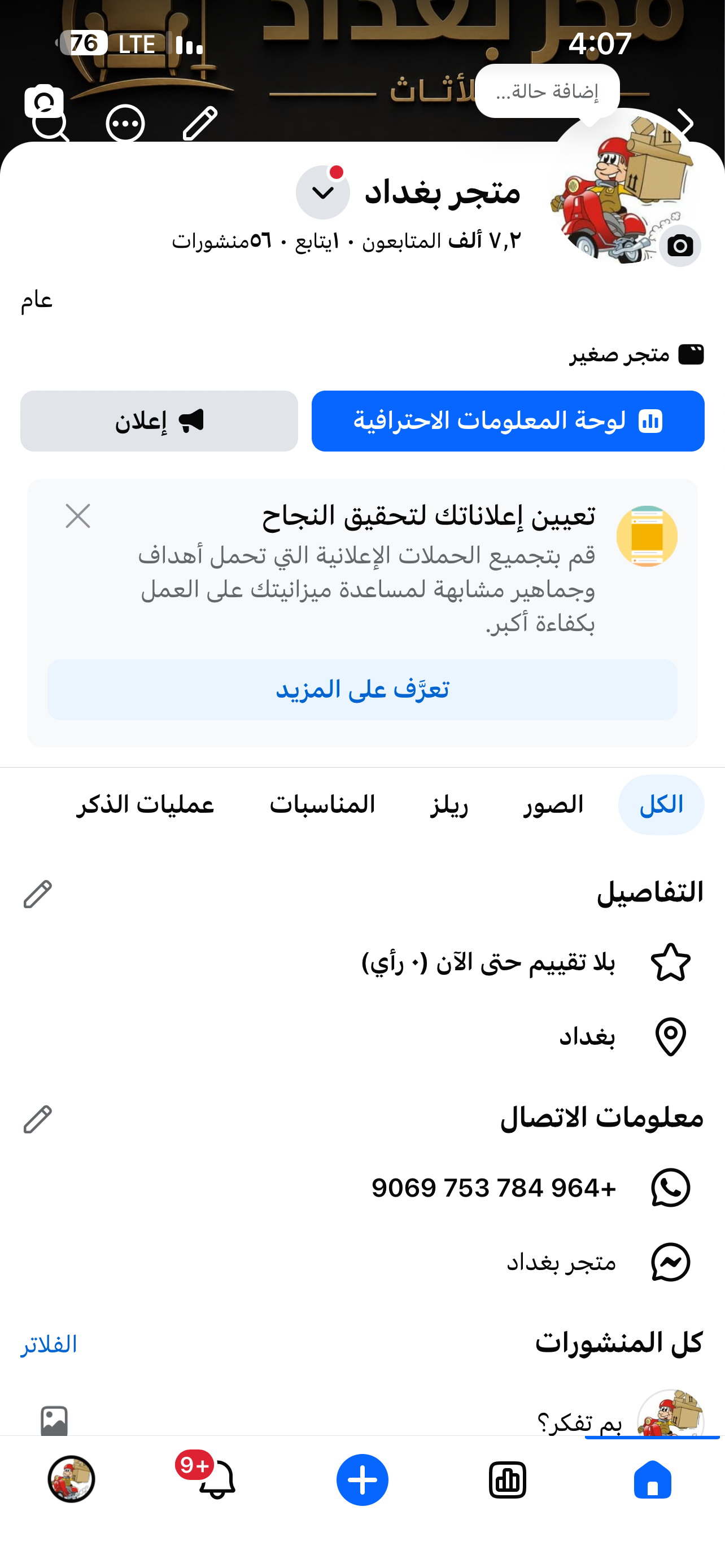
Task: Tap تعرّف على المزيد
Action: pos(362,690)
